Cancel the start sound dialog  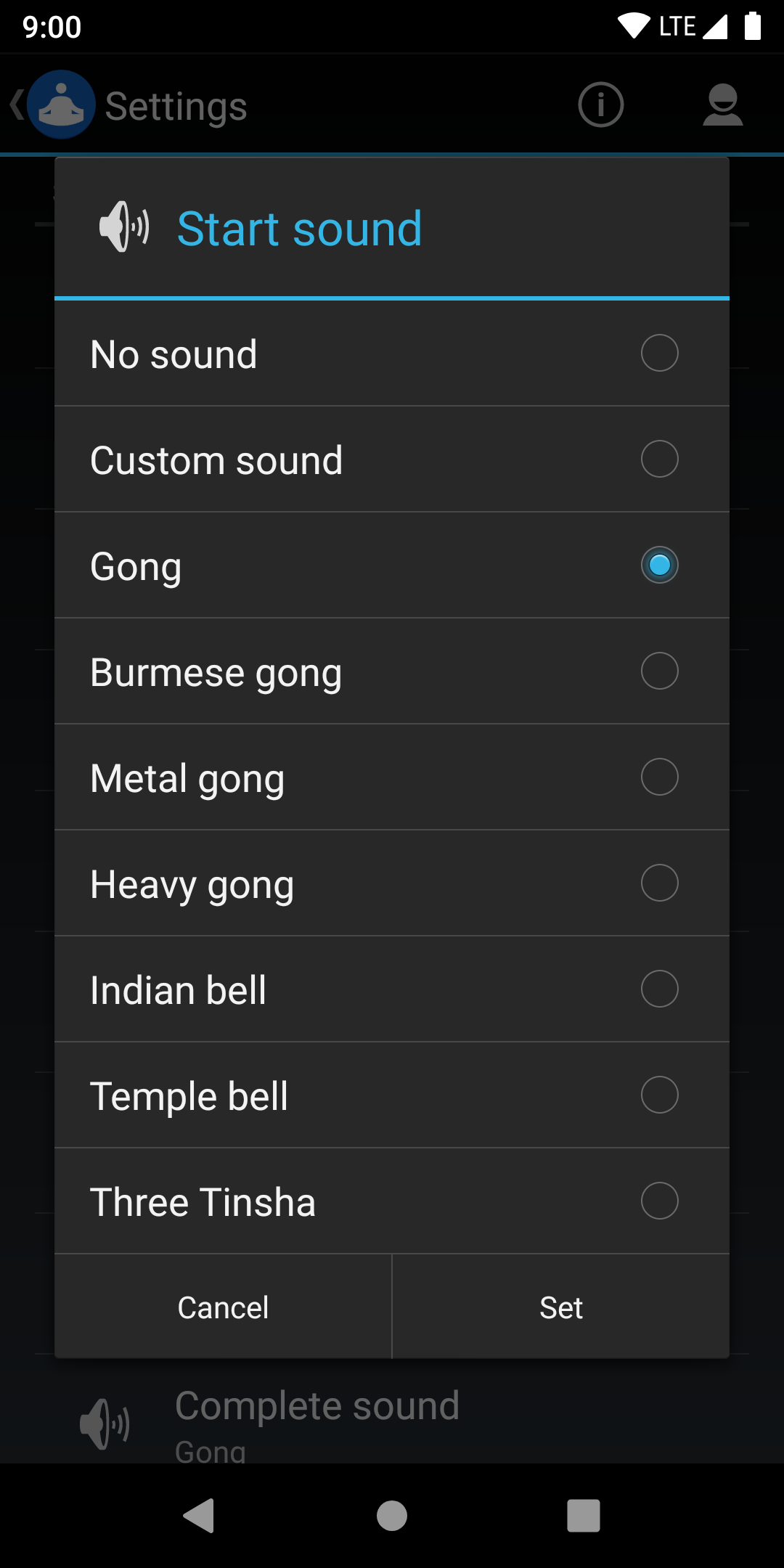(x=223, y=1307)
